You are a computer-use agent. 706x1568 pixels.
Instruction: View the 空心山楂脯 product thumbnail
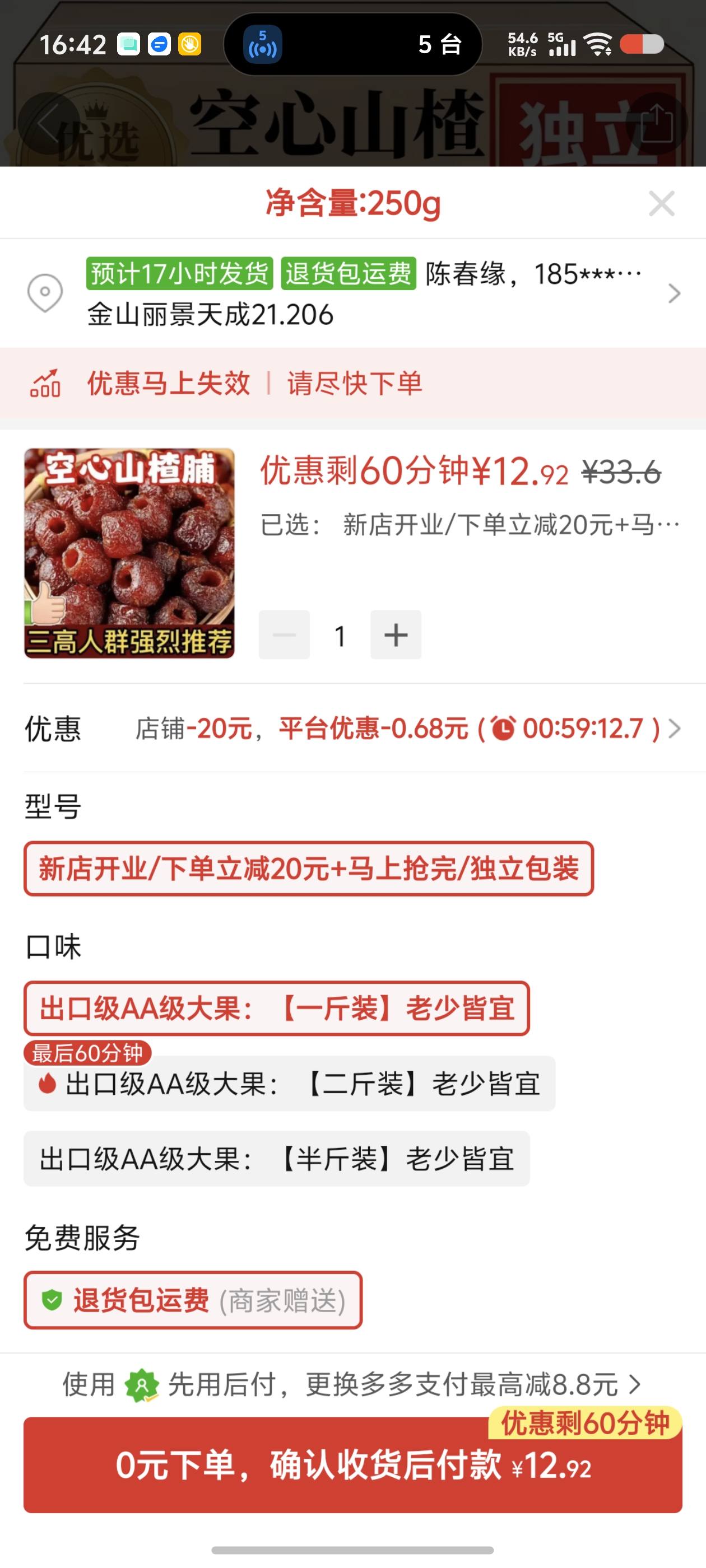129,553
